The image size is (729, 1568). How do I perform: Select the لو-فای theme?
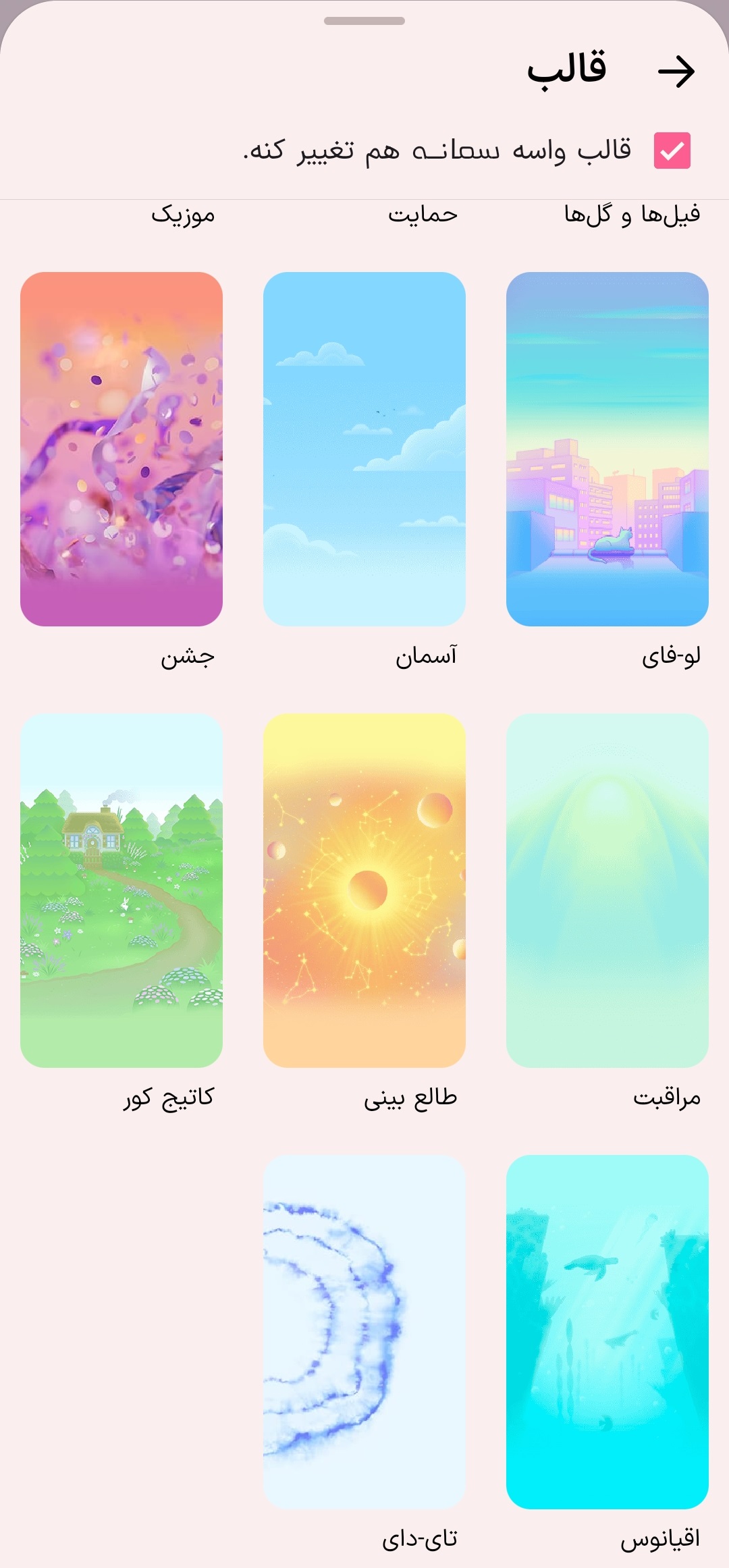[x=607, y=449]
